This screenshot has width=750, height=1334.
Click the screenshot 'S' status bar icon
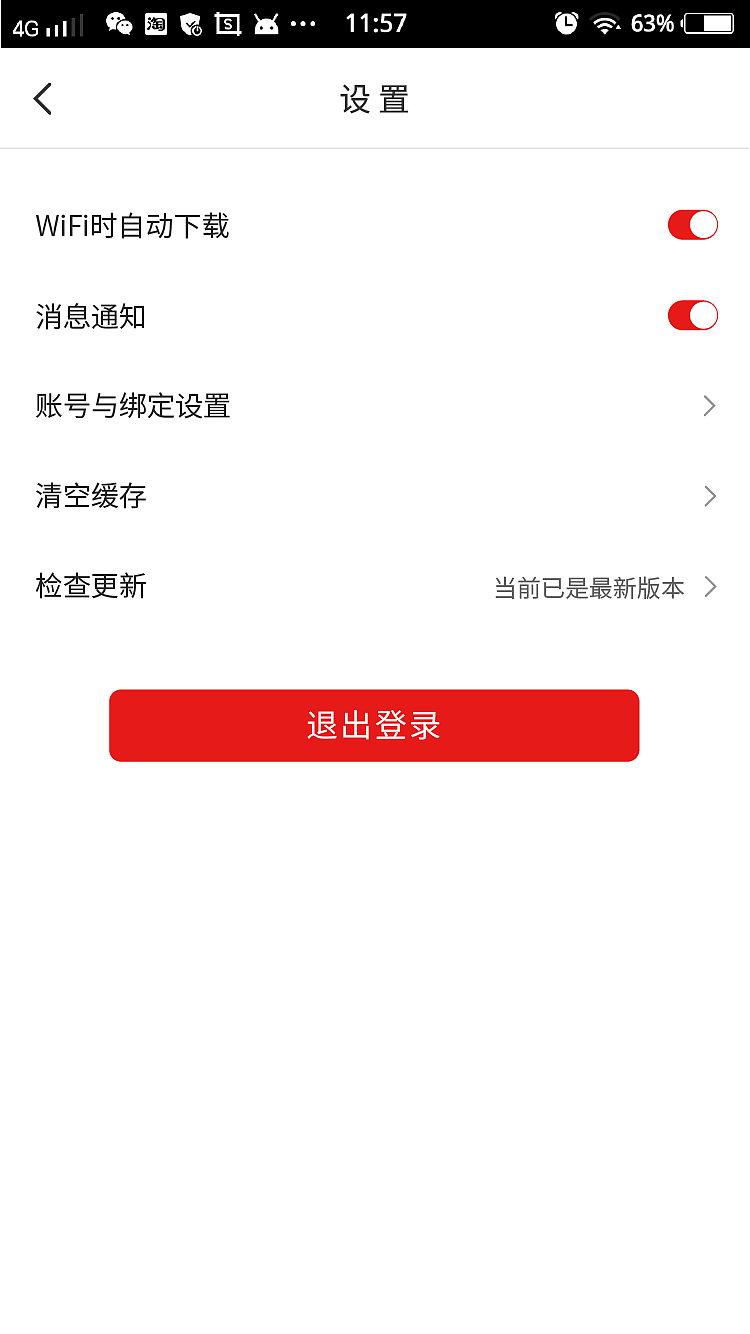228,24
